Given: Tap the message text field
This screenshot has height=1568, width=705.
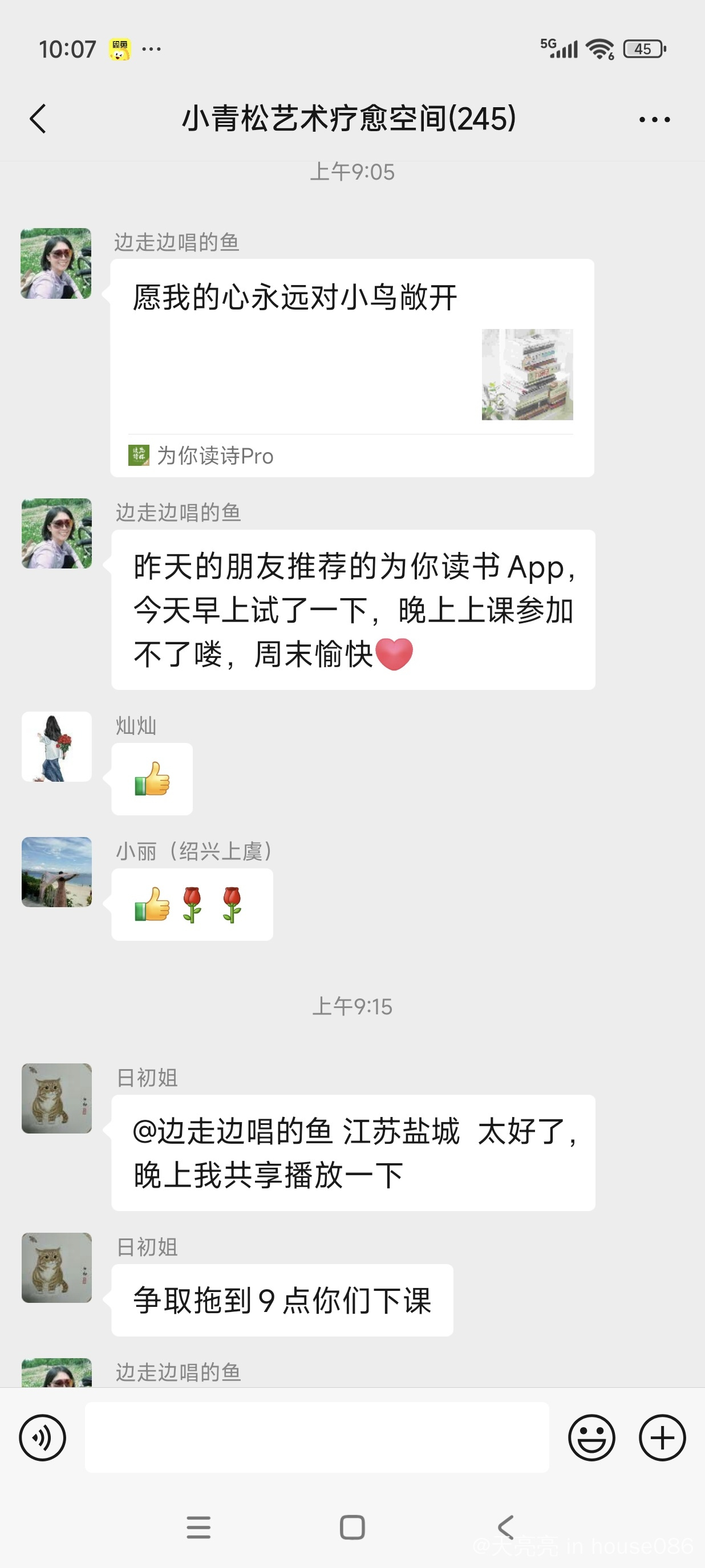Looking at the screenshot, I should 317,1438.
